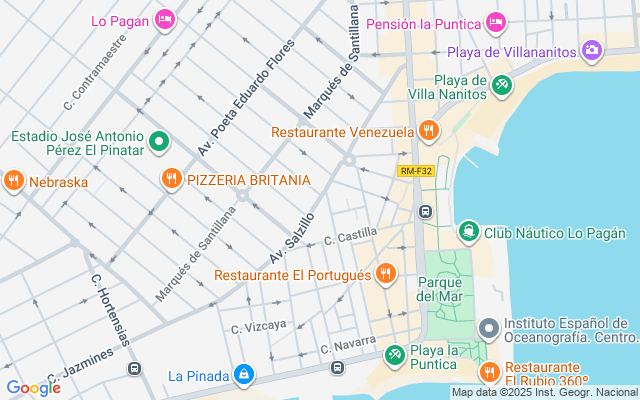Tap the Nebraska restaurant marker
This screenshot has width=640, height=400.
coord(13,181)
